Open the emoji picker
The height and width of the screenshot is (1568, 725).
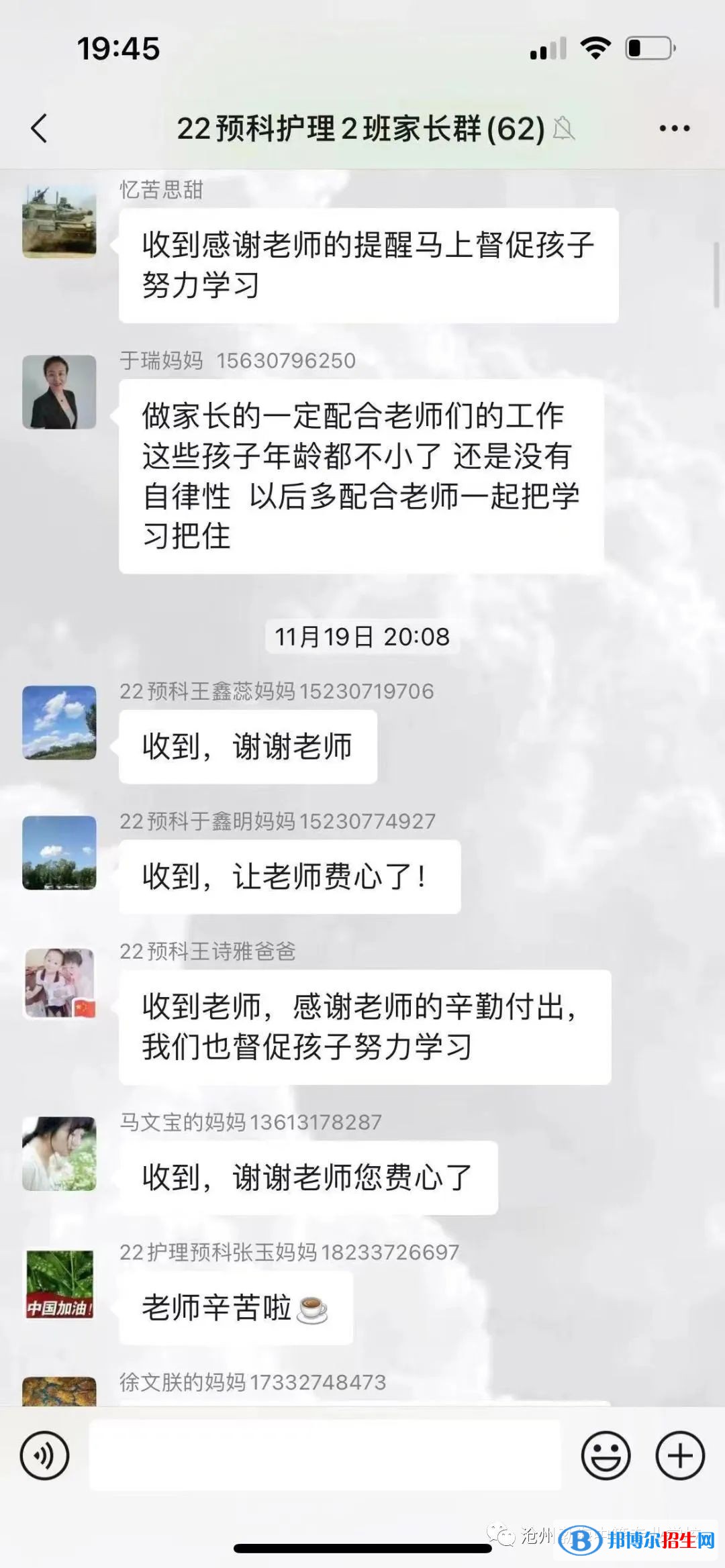[x=606, y=1455]
